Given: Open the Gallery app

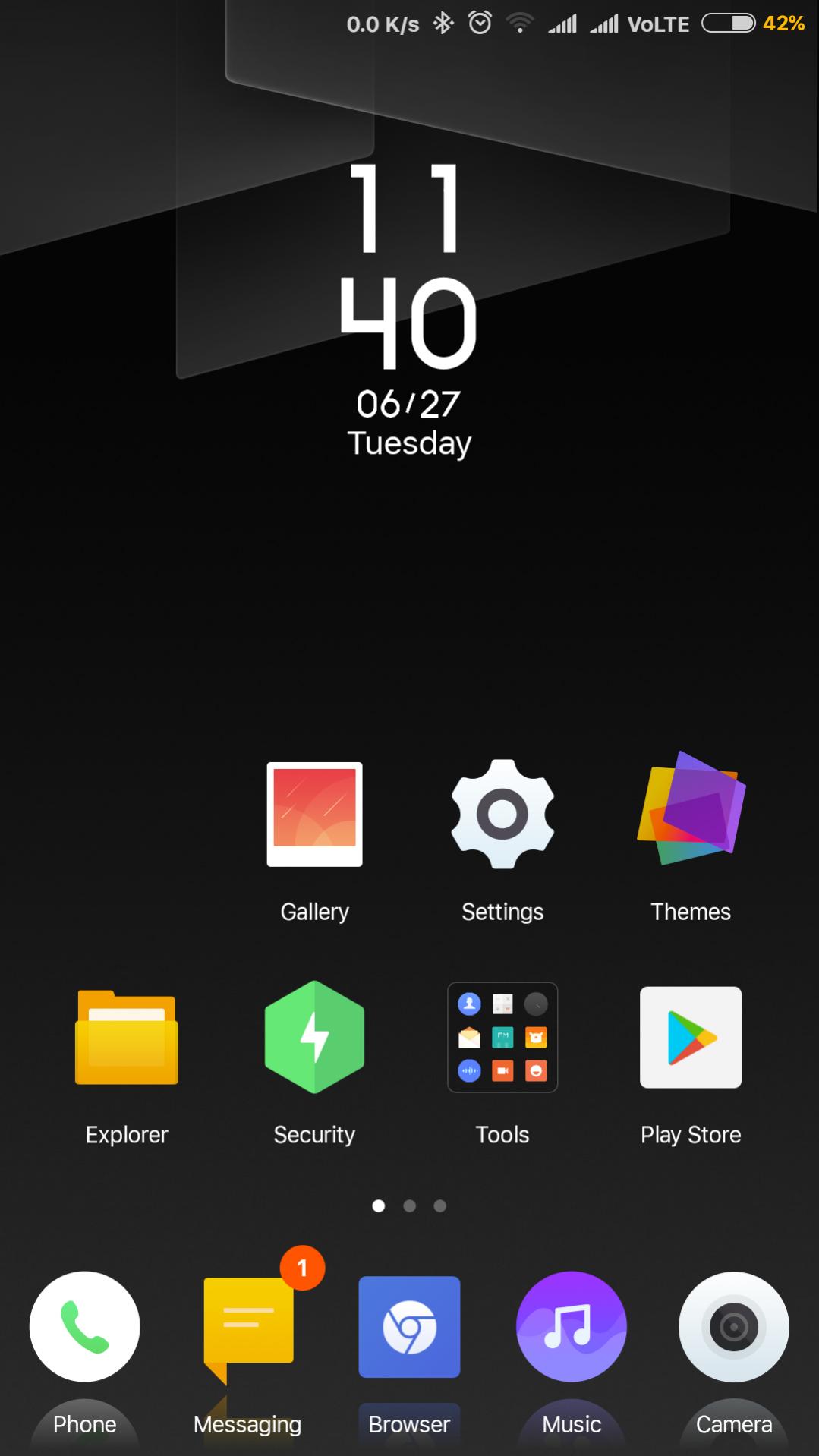Looking at the screenshot, I should [314, 815].
